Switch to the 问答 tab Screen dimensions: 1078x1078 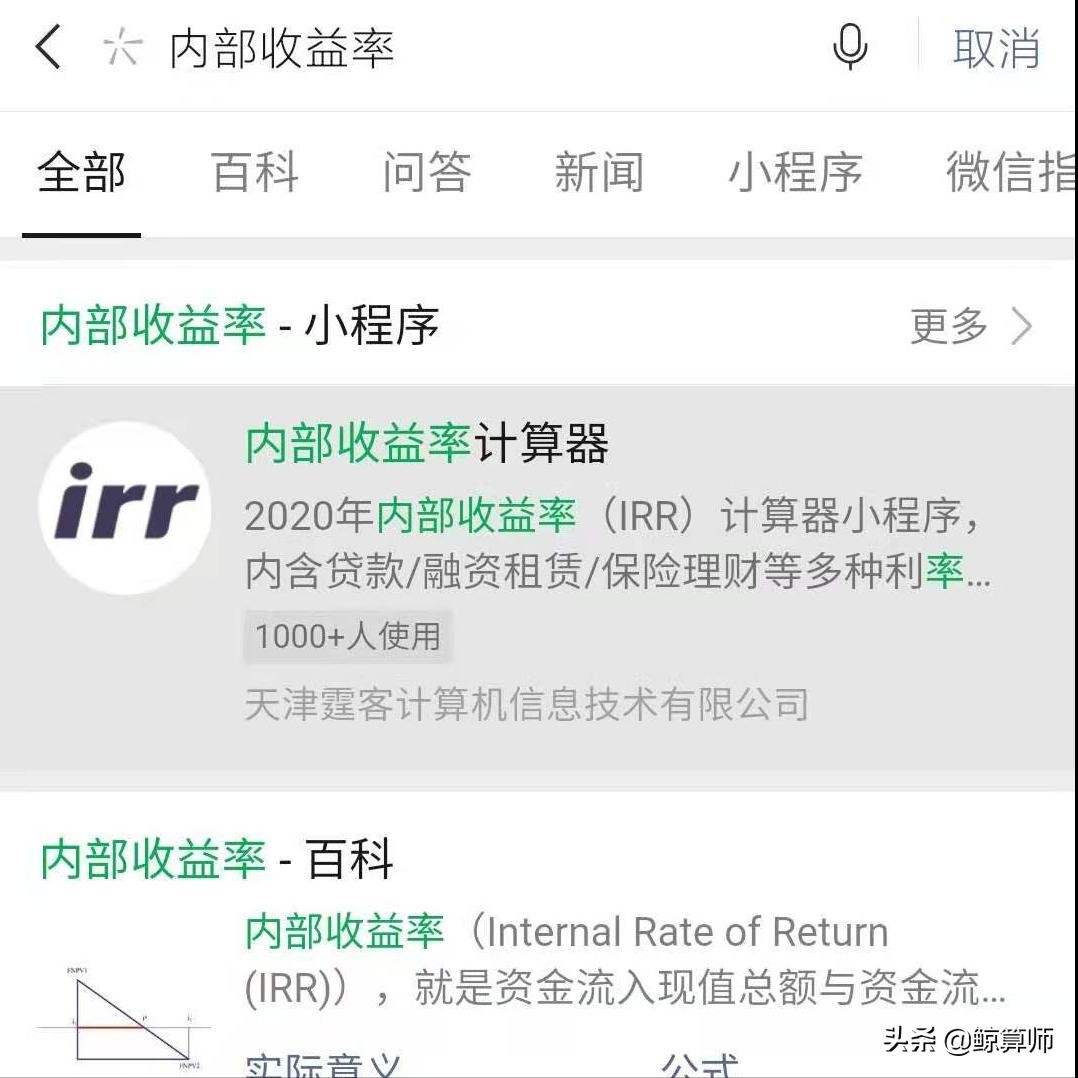[x=427, y=172]
